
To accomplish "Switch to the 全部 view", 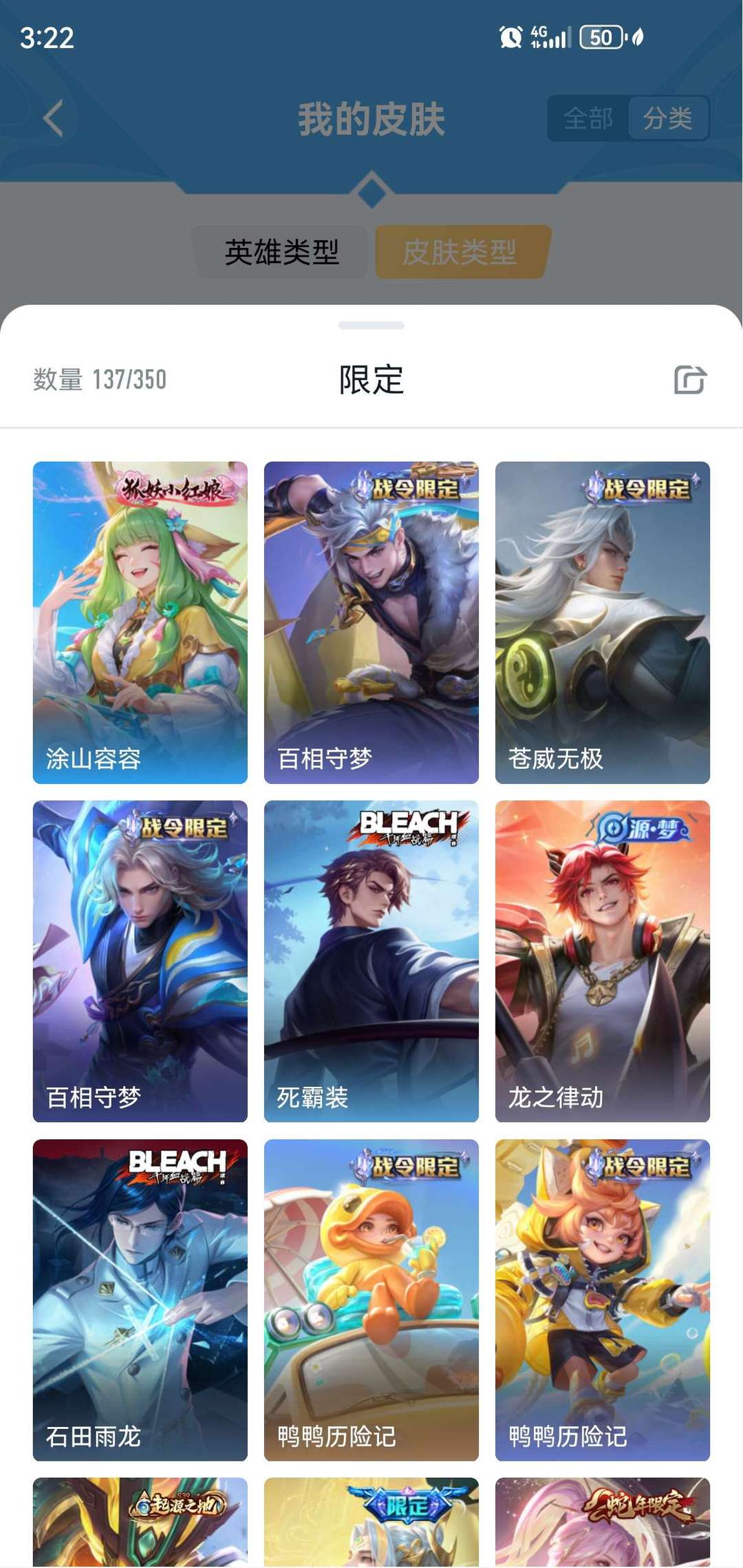I will (x=588, y=118).
